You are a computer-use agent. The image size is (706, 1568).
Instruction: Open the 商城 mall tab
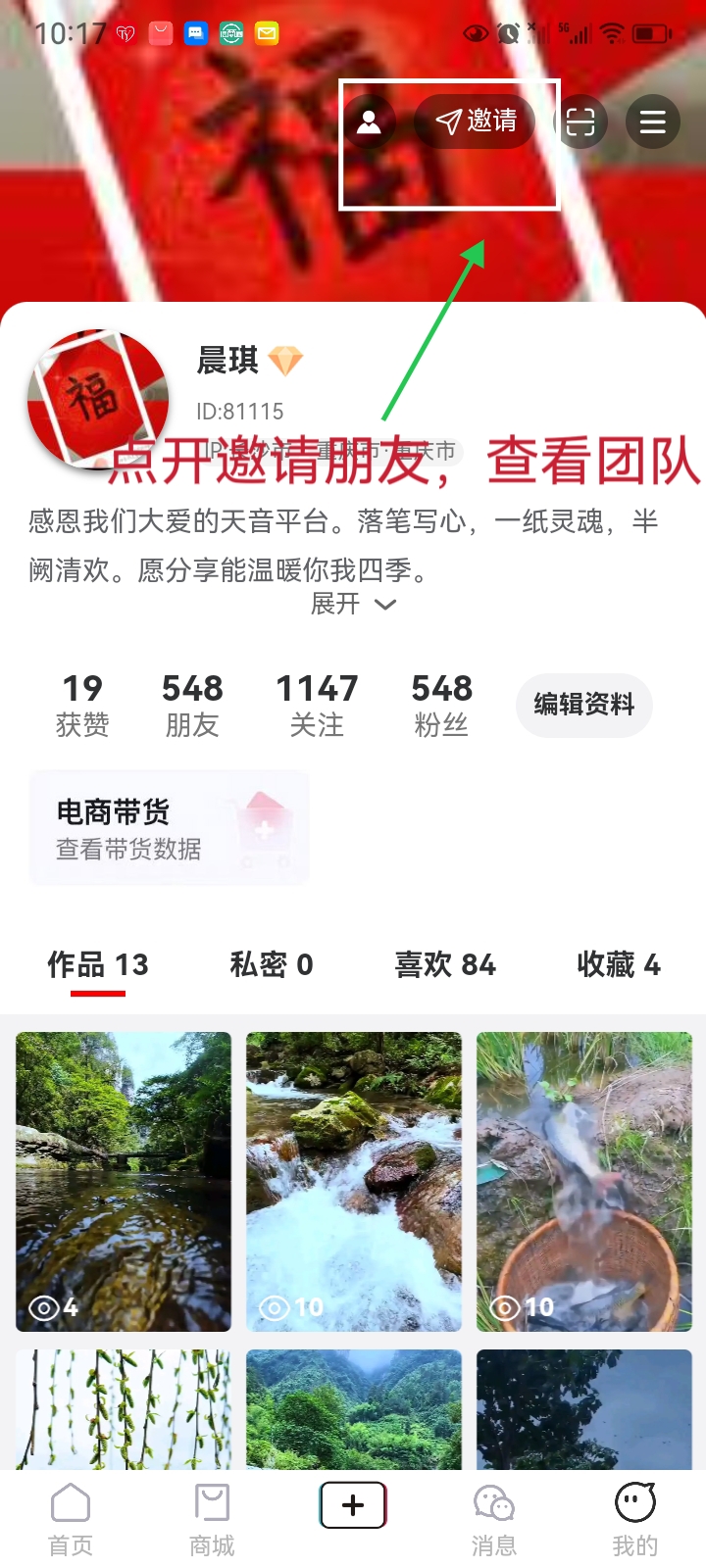tap(212, 1519)
